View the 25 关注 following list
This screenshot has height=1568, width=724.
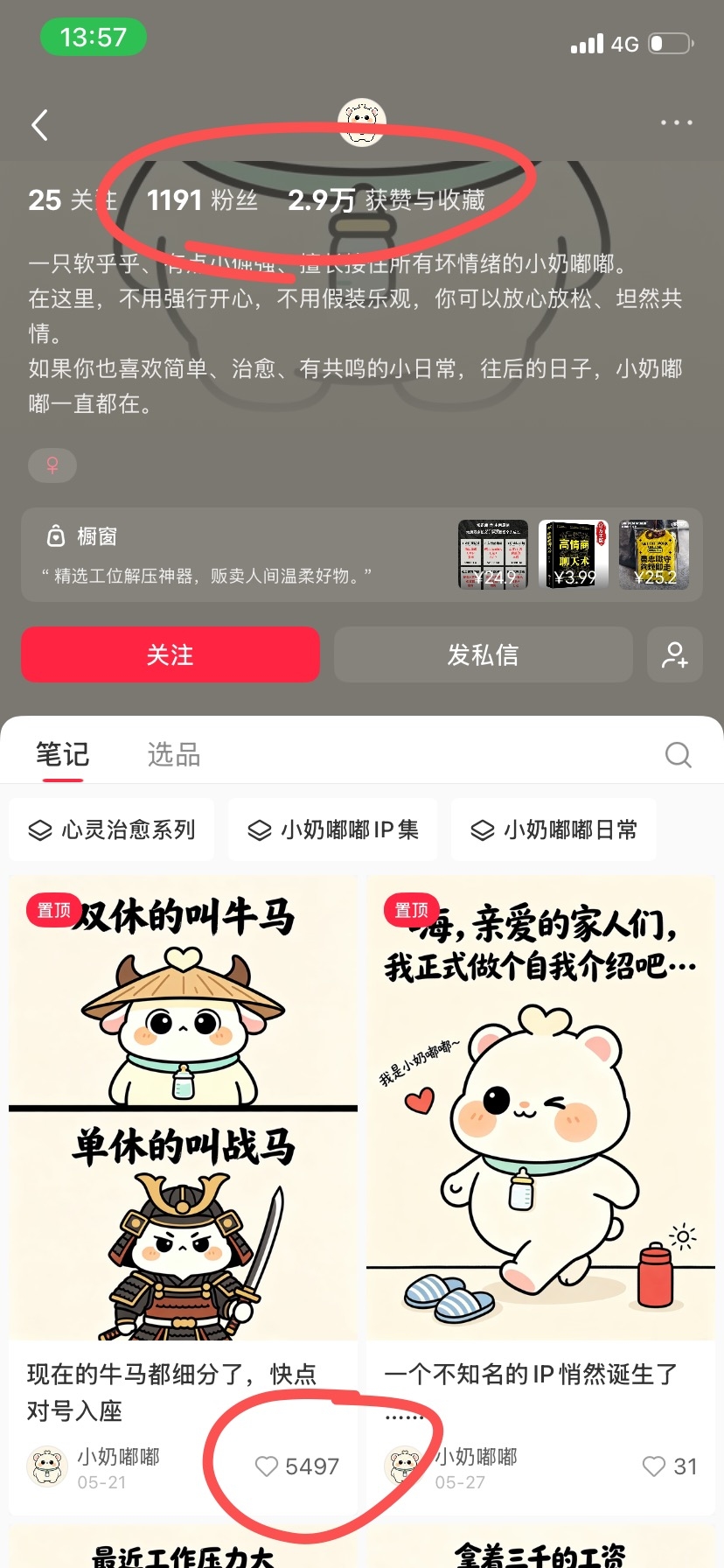[x=72, y=200]
